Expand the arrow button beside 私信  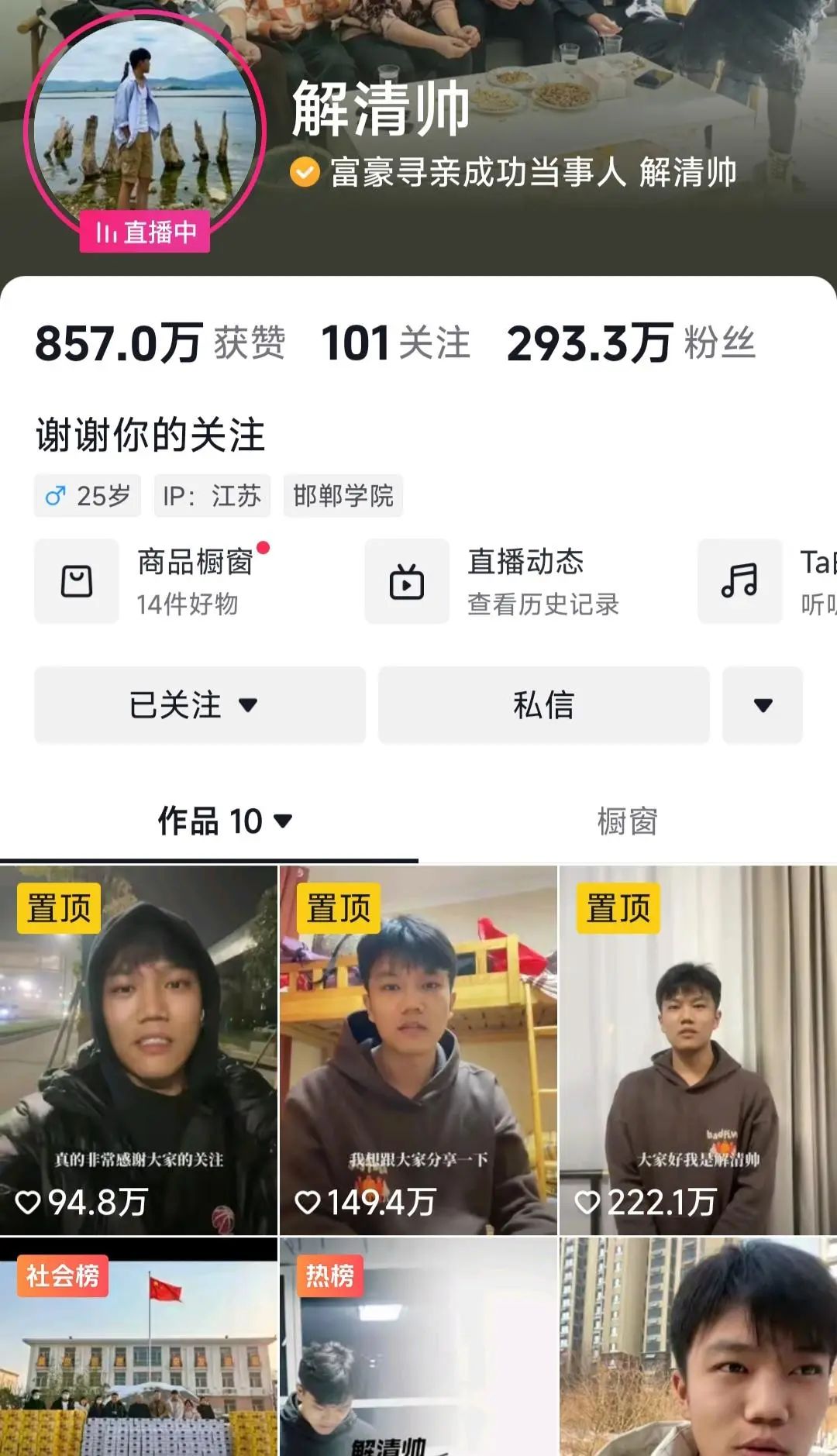click(x=763, y=705)
